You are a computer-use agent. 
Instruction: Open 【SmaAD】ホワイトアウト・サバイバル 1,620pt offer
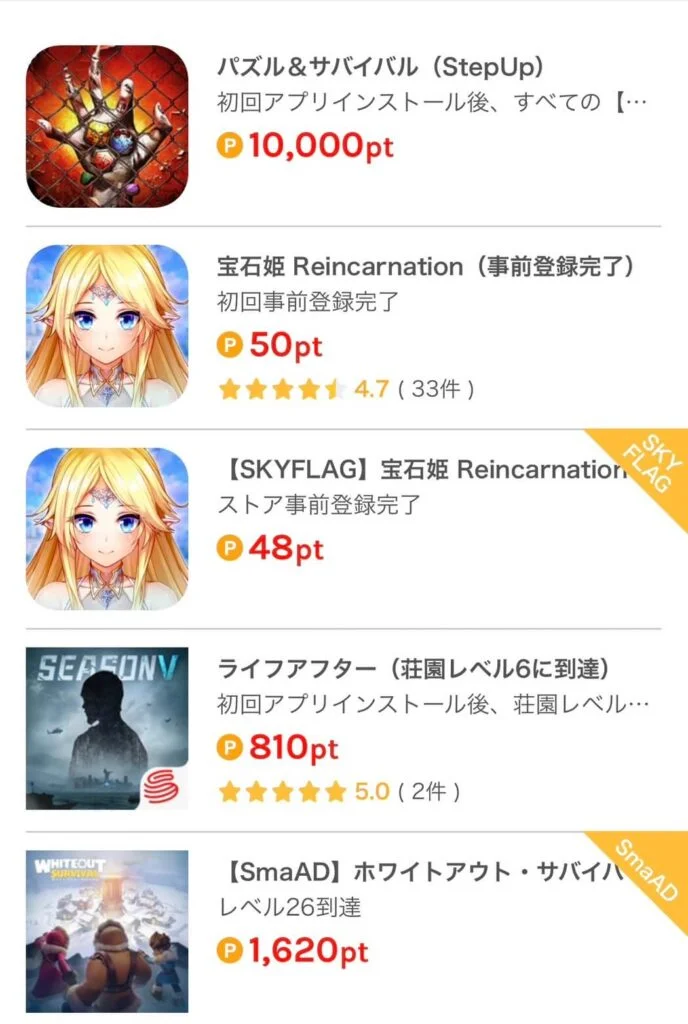(418, 872)
